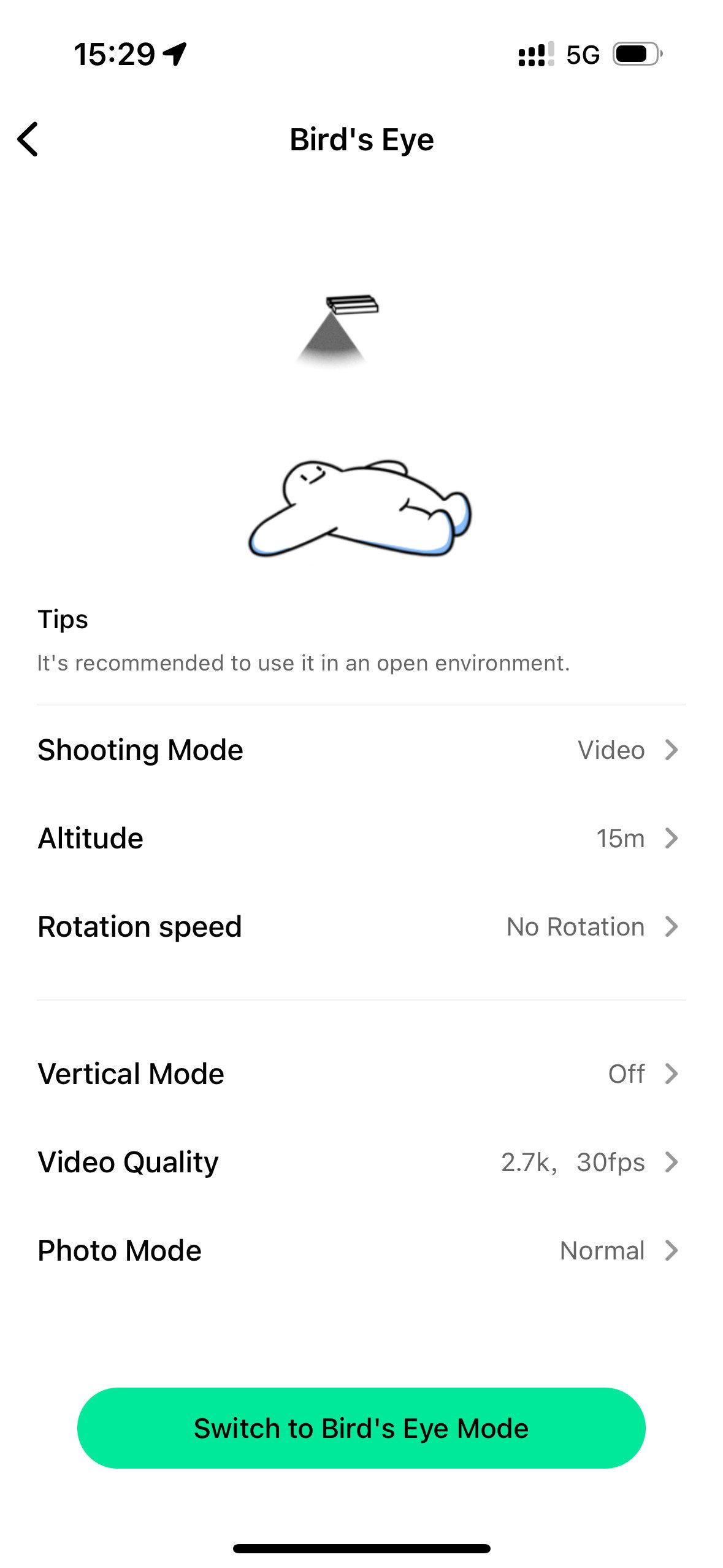Image resolution: width=723 pixels, height=1568 pixels.
Task: Adjust Video Quality setting
Action: pyautogui.click(x=361, y=1162)
